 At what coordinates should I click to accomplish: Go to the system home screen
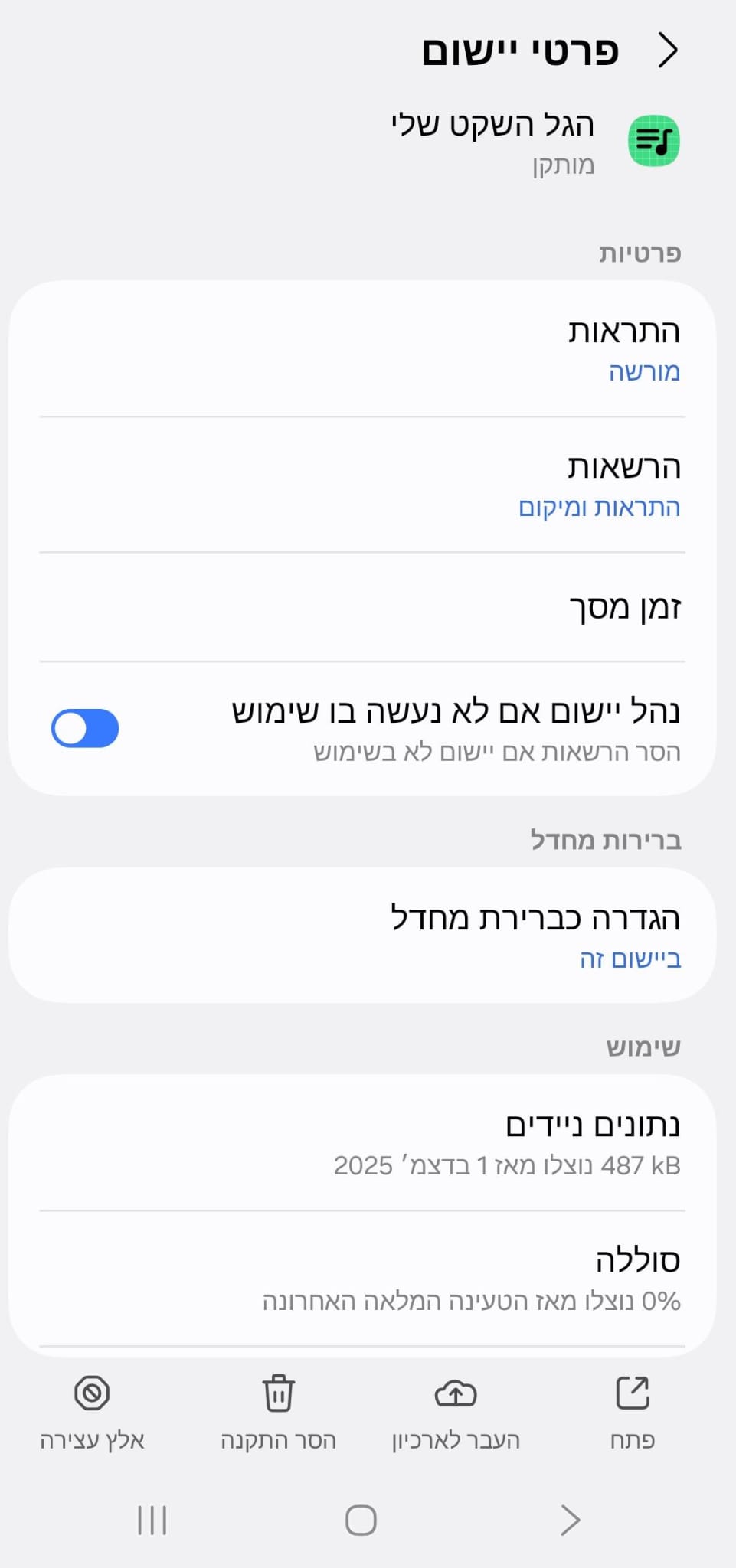coord(361,1520)
